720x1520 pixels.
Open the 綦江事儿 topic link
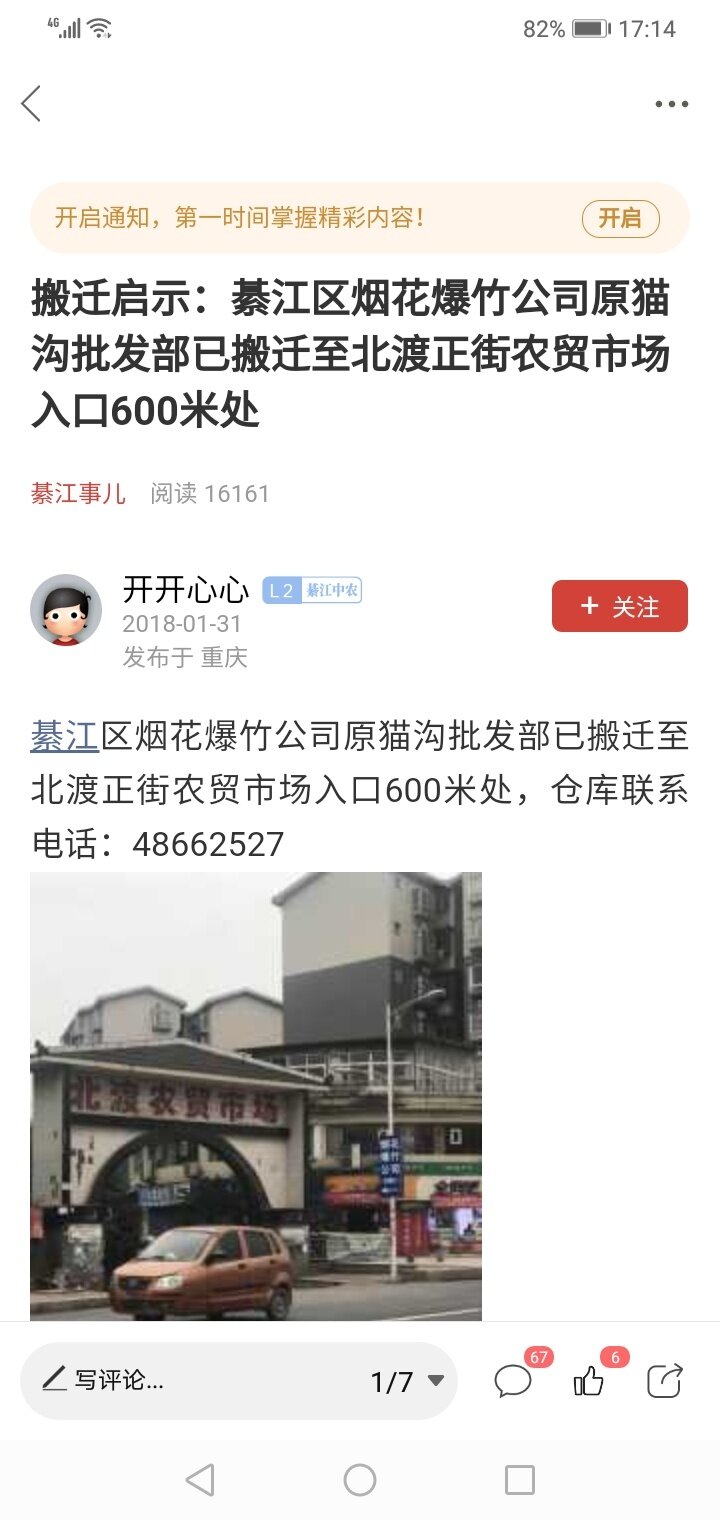click(78, 493)
